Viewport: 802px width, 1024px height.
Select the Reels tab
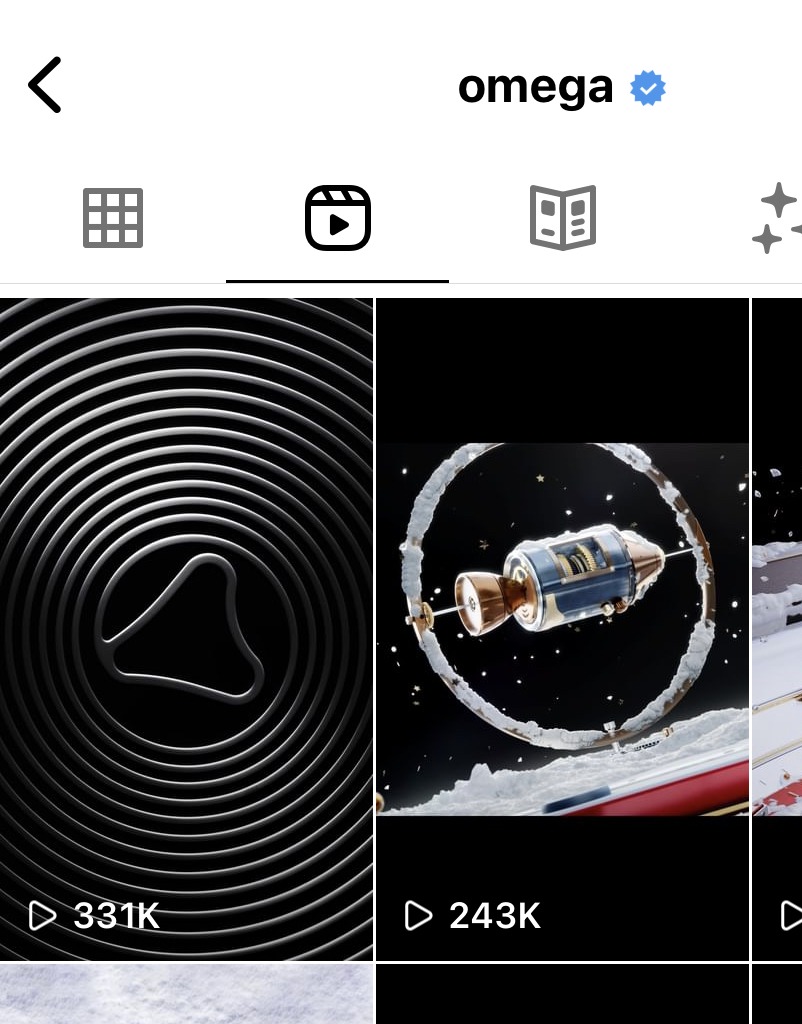(x=337, y=217)
